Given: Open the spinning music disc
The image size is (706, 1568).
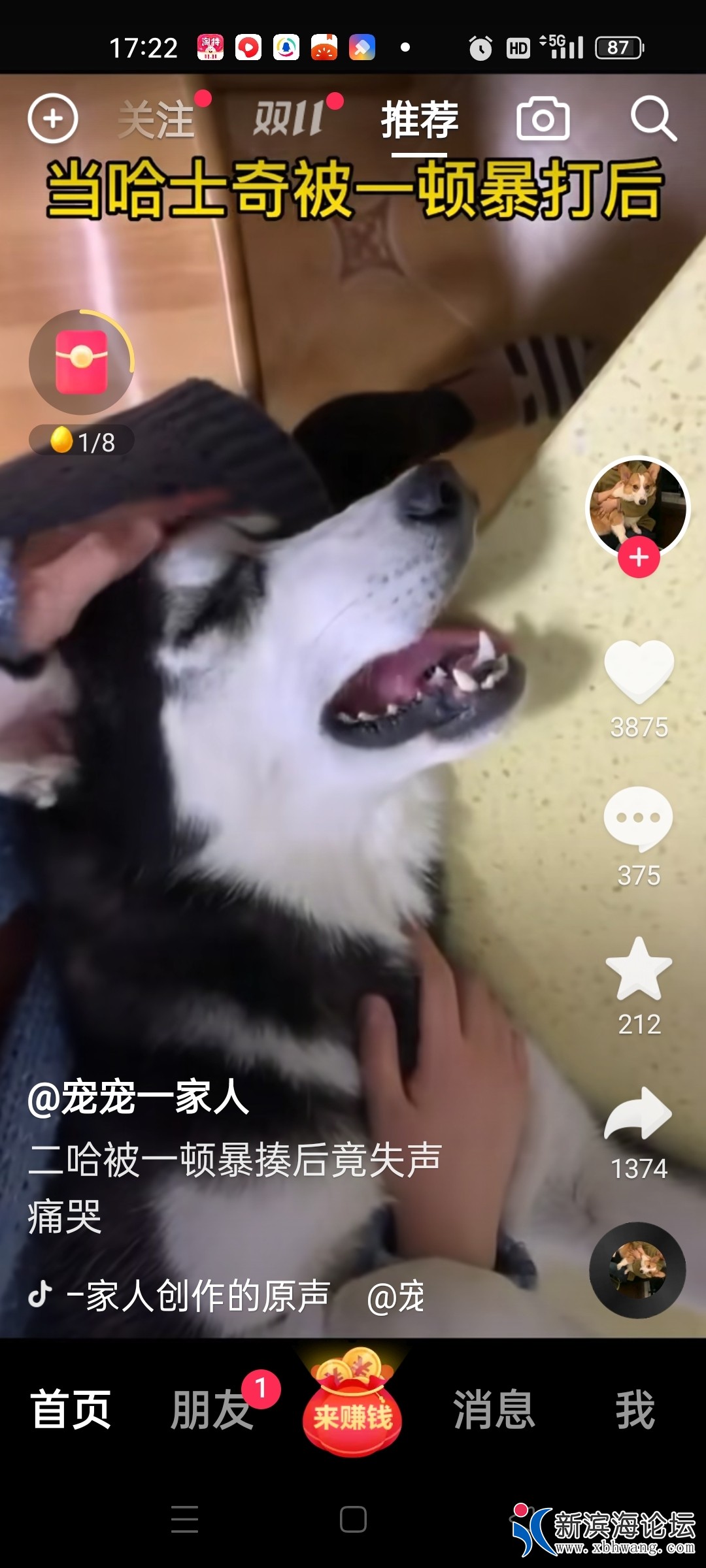Looking at the screenshot, I should tap(637, 1269).
